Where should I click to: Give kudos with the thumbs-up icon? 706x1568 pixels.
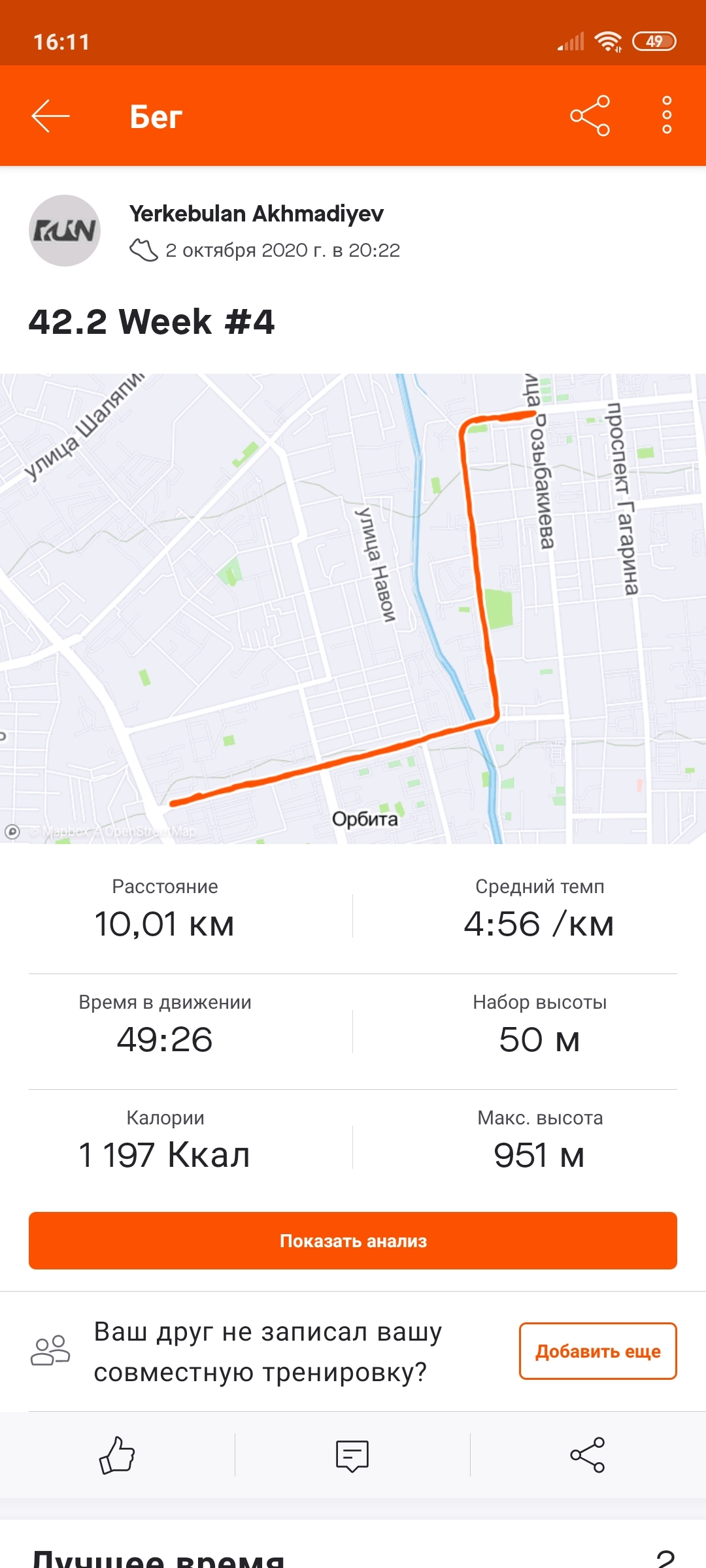(x=117, y=1455)
